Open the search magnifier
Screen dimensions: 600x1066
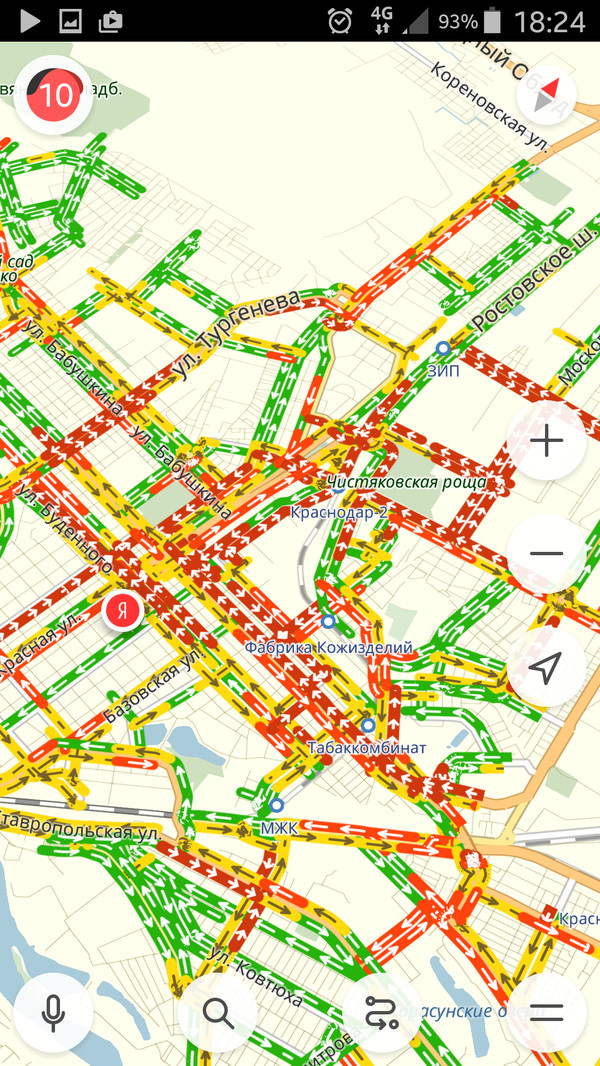(x=217, y=1012)
